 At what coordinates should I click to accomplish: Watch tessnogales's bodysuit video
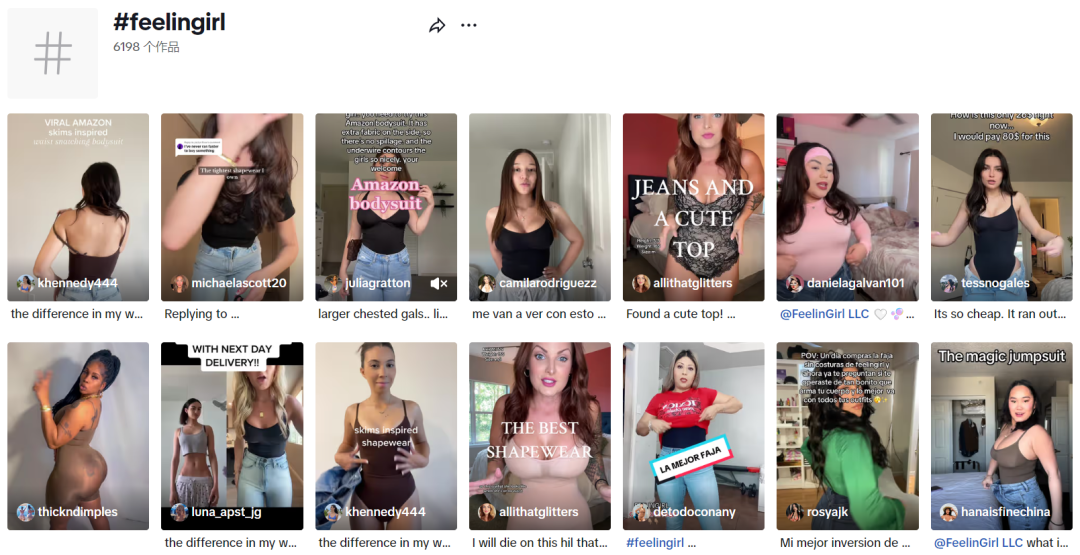pyautogui.click(x=1001, y=207)
